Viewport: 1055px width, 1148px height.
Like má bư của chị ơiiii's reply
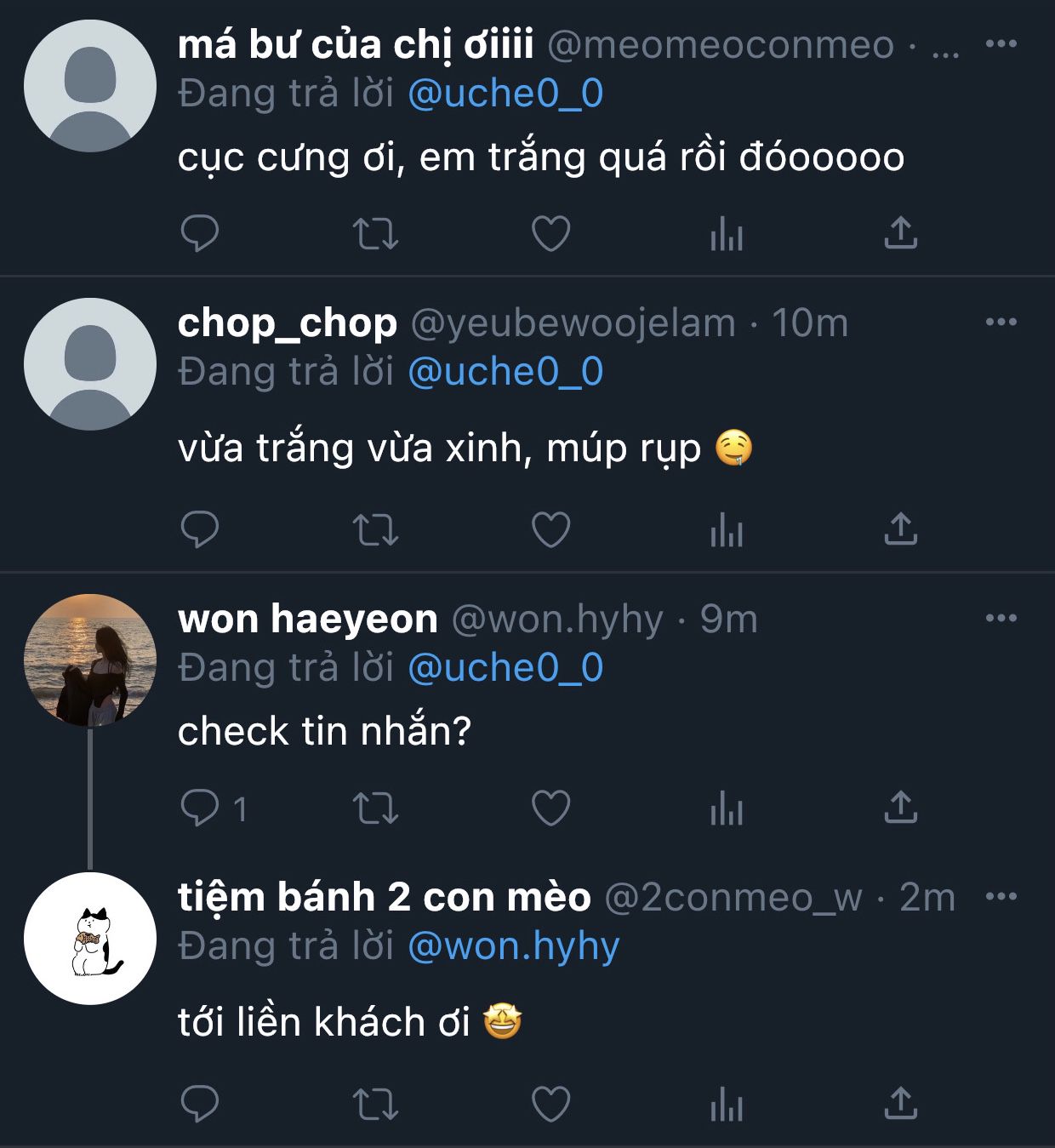click(550, 234)
